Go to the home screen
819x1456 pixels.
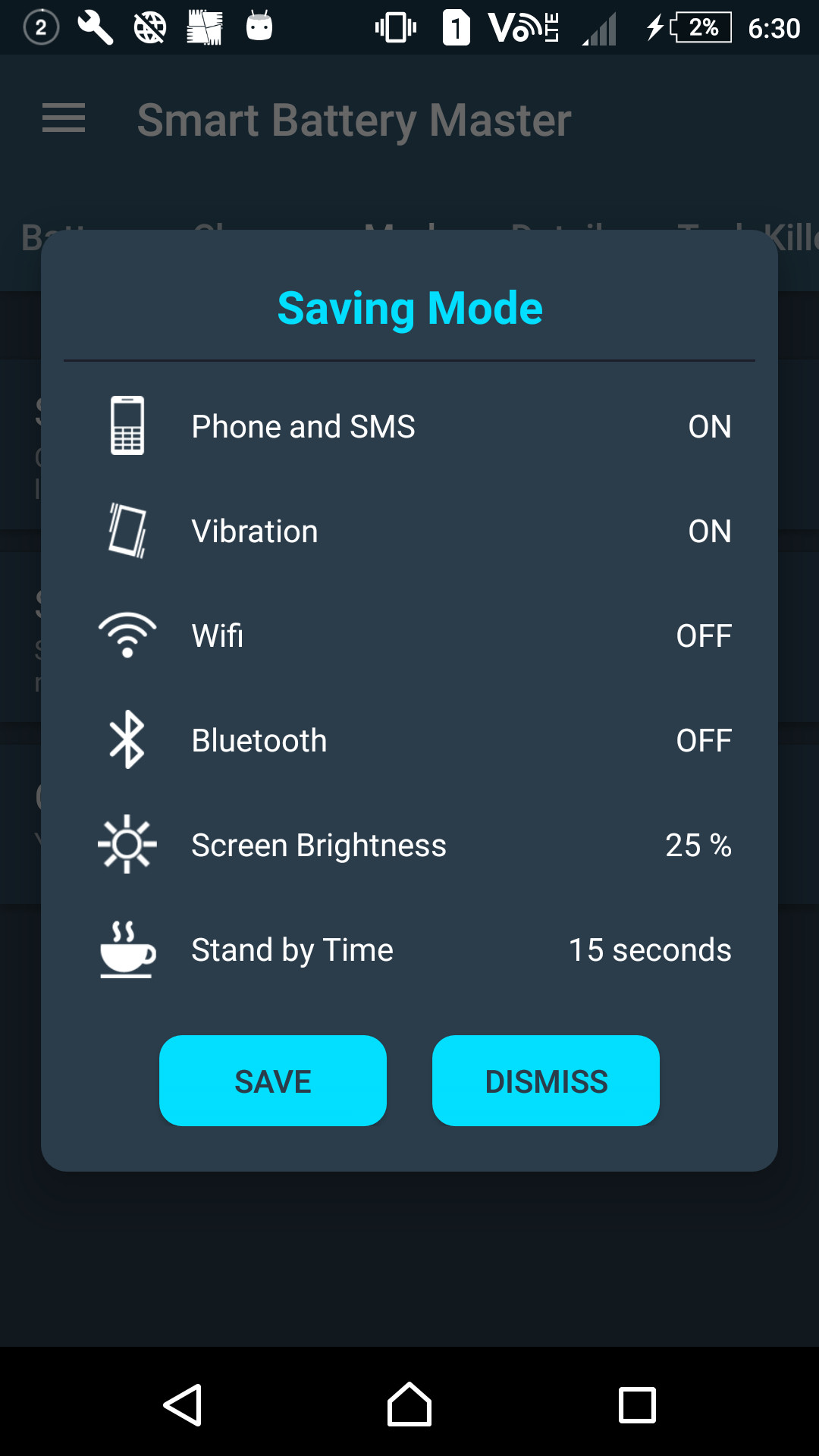point(409,1405)
